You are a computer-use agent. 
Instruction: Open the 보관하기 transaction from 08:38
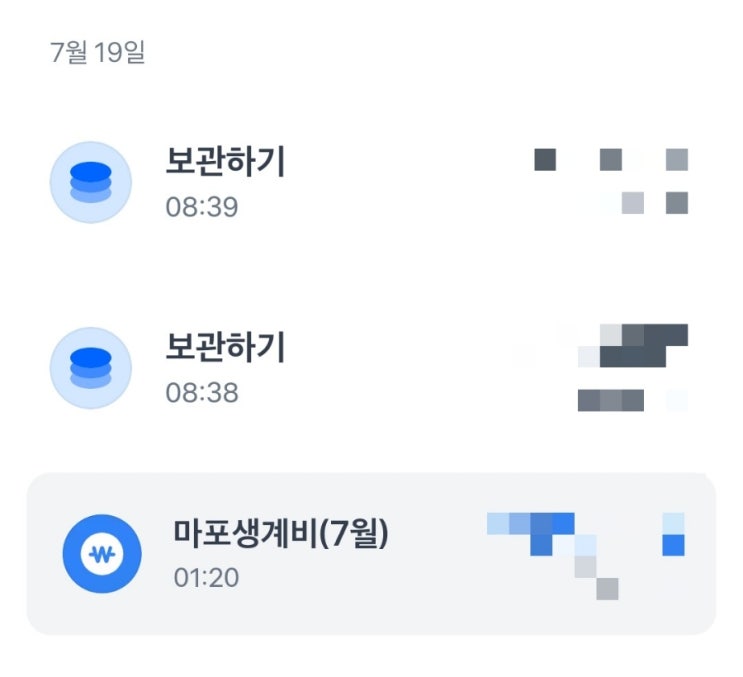(371, 368)
